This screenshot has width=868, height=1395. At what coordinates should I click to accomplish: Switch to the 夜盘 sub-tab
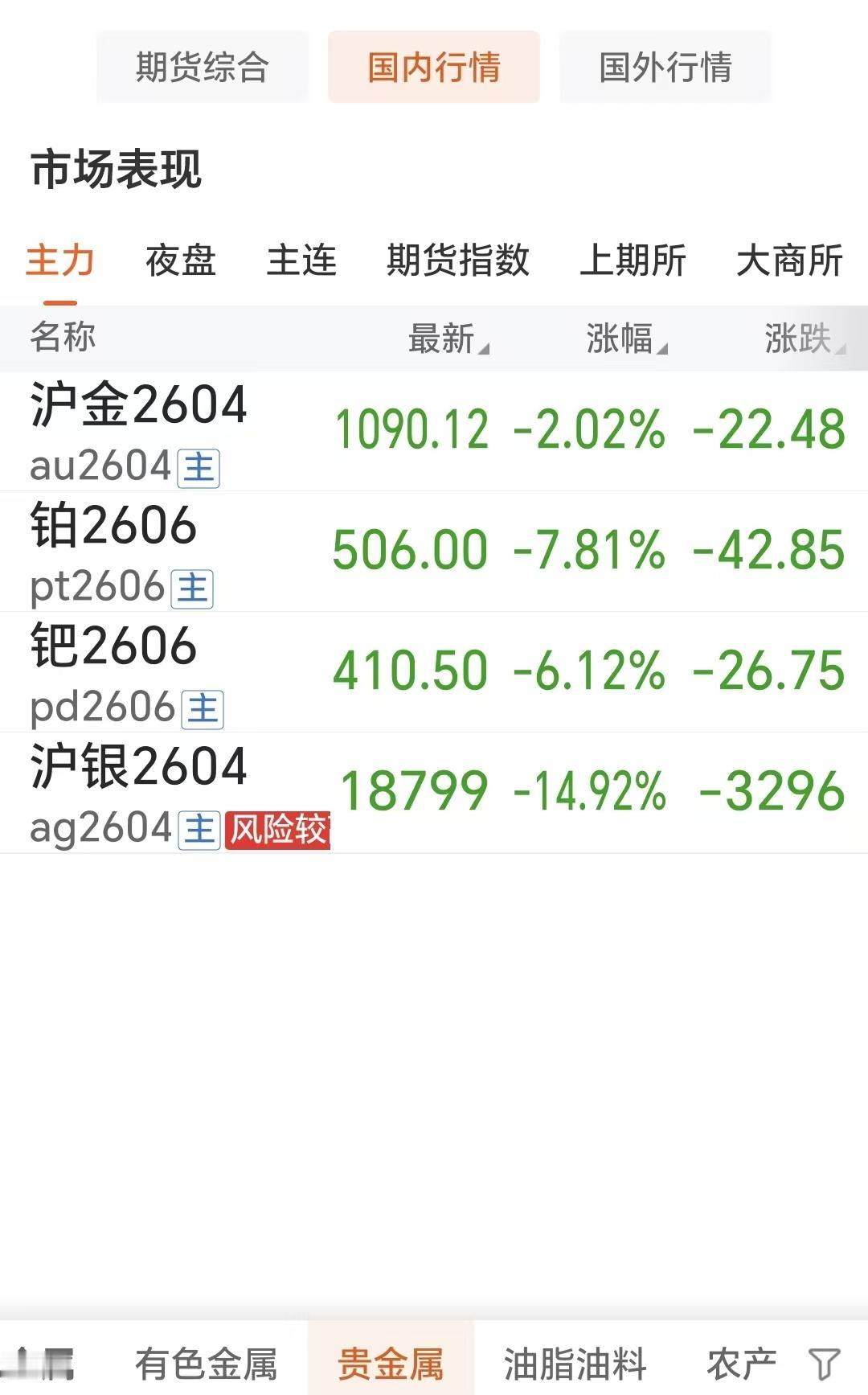point(181,261)
